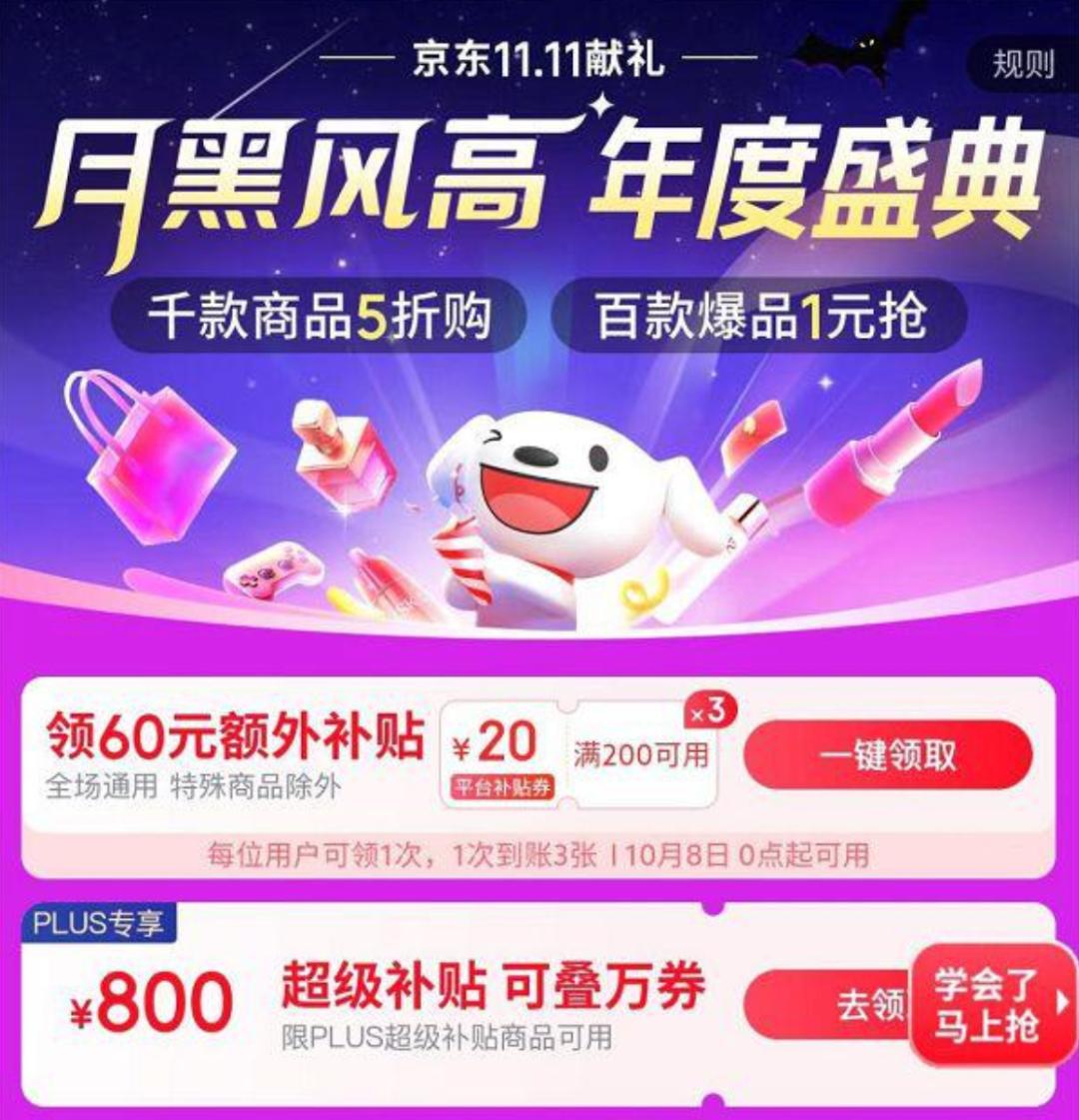Tap 一键领取 to claim the 60元 subsidy

pyautogui.click(x=887, y=755)
